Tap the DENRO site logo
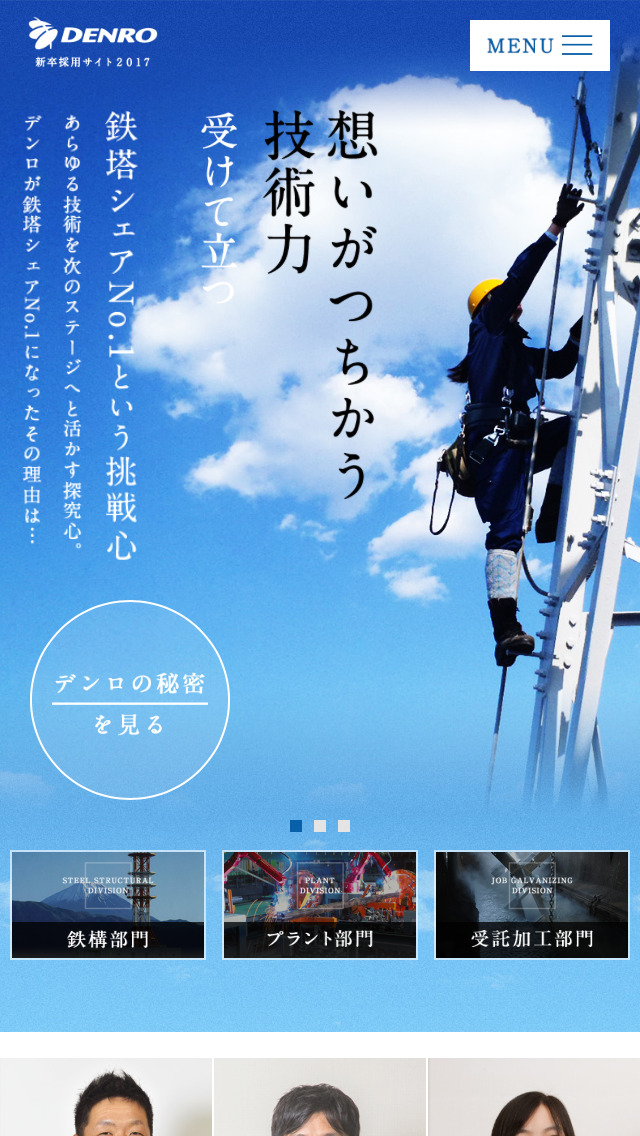The image size is (640, 1136). (92, 44)
